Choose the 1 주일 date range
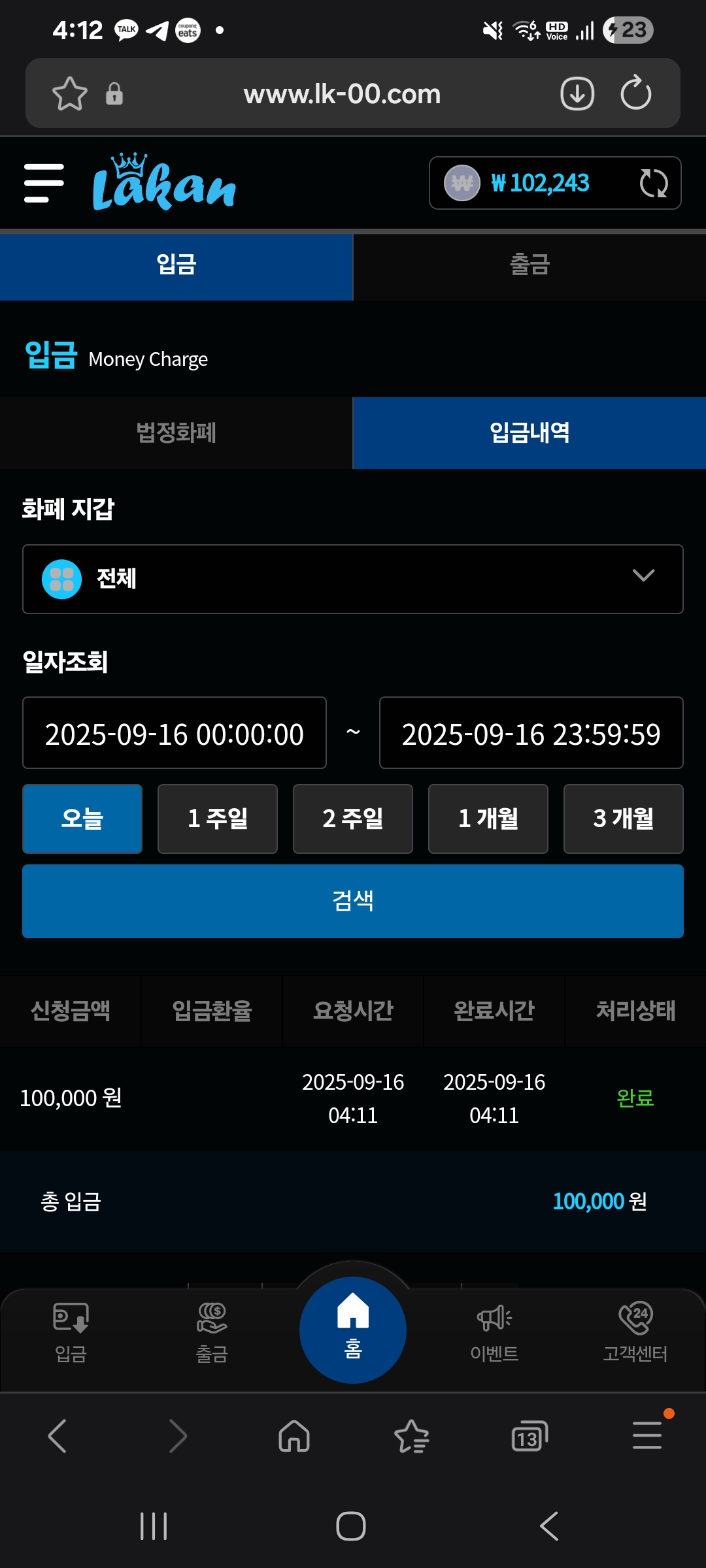This screenshot has width=706, height=1568. pyautogui.click(x=218, y=819)
